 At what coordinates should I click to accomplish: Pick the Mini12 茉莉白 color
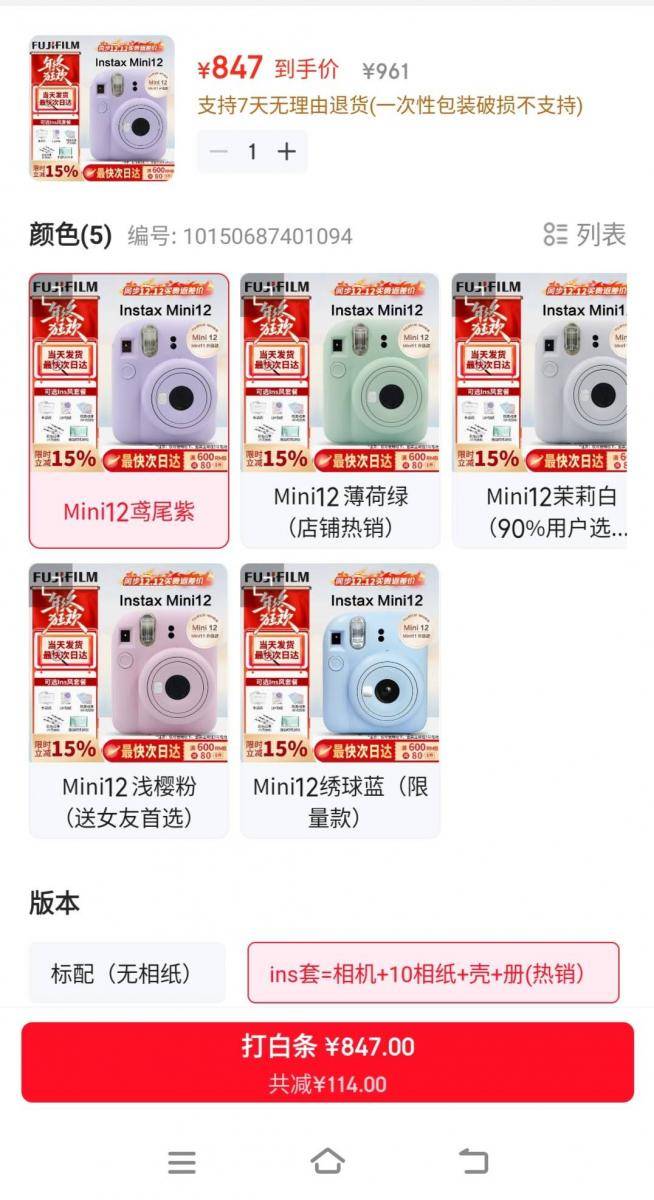540,411
